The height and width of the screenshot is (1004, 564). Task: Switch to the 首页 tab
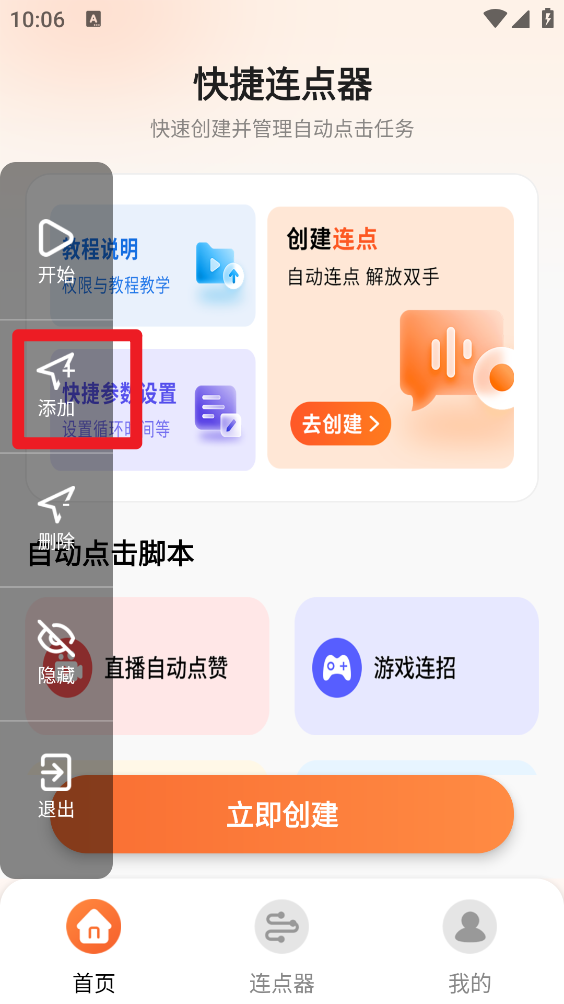(x=94, y=946)
